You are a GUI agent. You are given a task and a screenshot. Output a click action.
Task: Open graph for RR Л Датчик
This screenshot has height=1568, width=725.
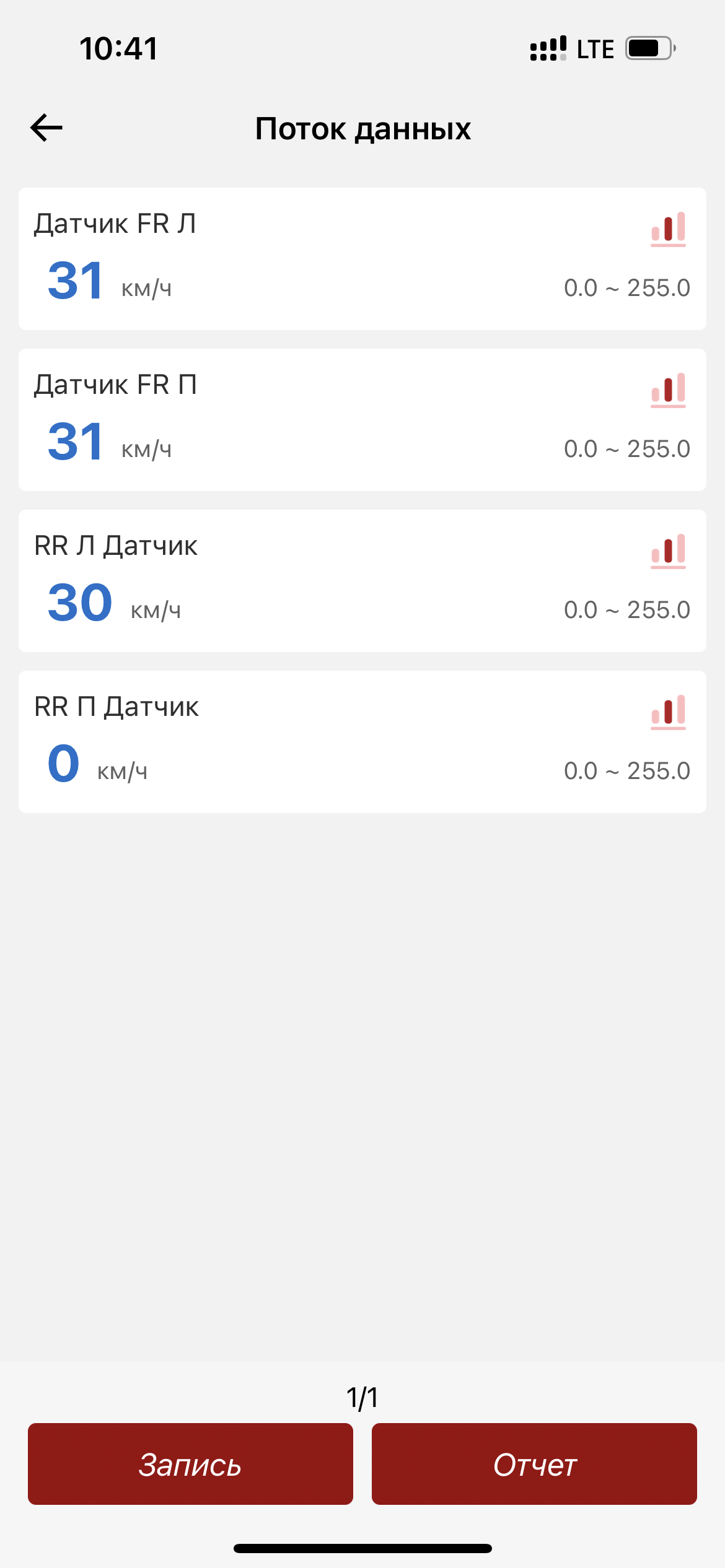point(668,551)
